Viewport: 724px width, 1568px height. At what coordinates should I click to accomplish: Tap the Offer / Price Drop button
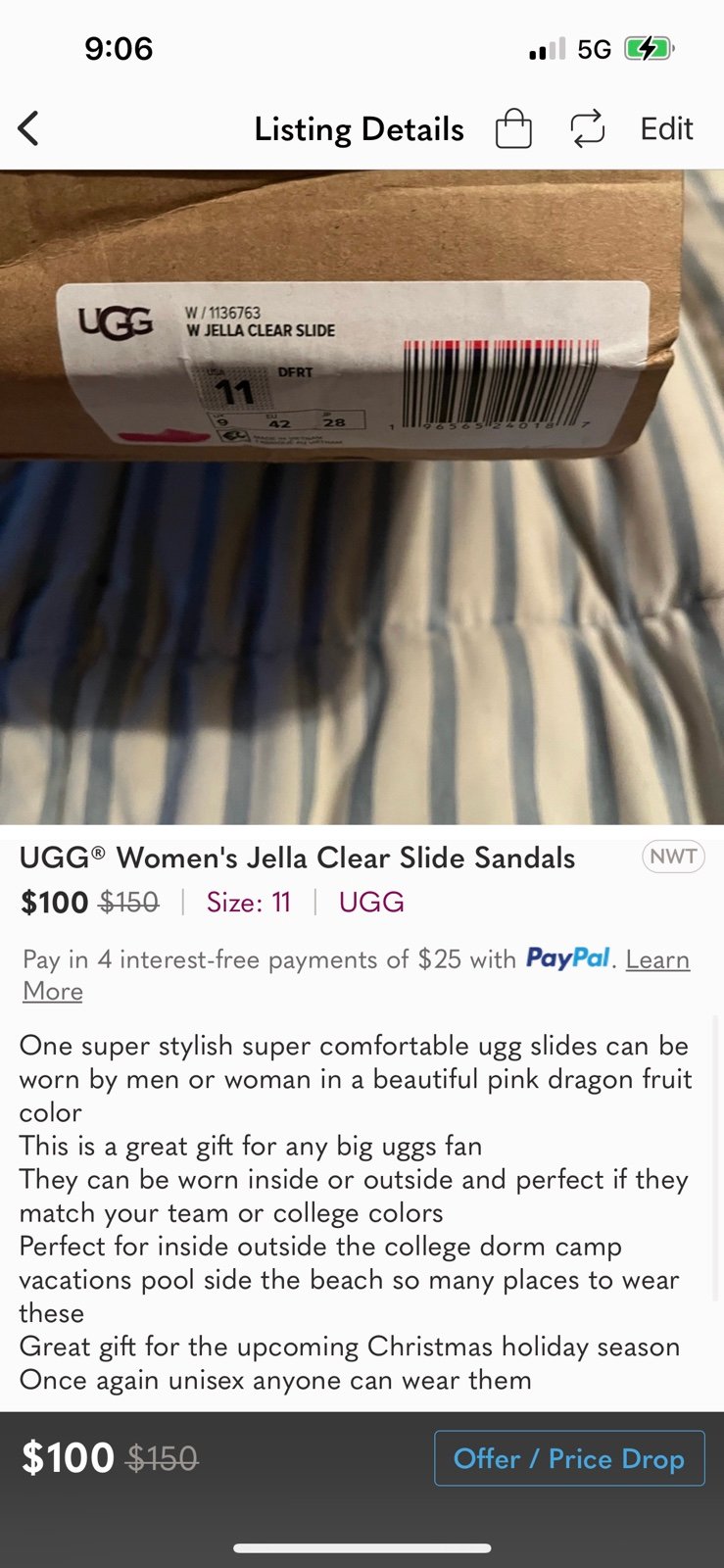569,1458
